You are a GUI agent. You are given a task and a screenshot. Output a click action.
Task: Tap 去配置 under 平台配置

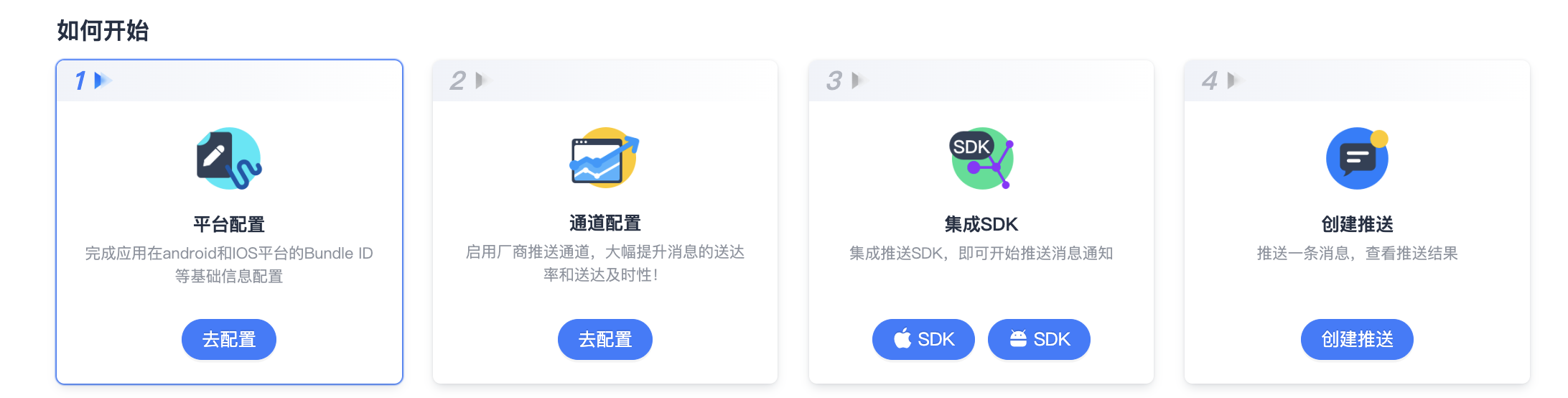228,339
